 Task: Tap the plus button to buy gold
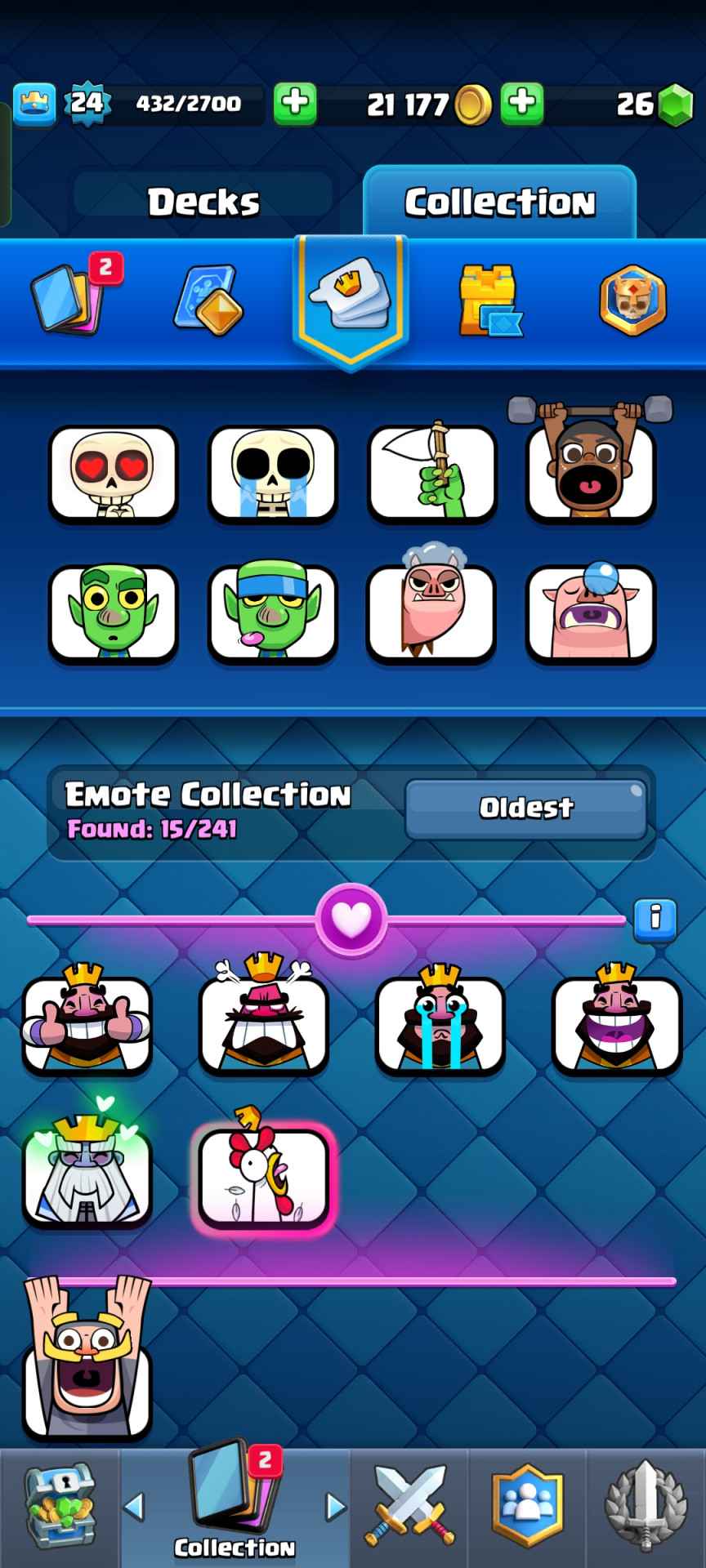click(521, 103)
